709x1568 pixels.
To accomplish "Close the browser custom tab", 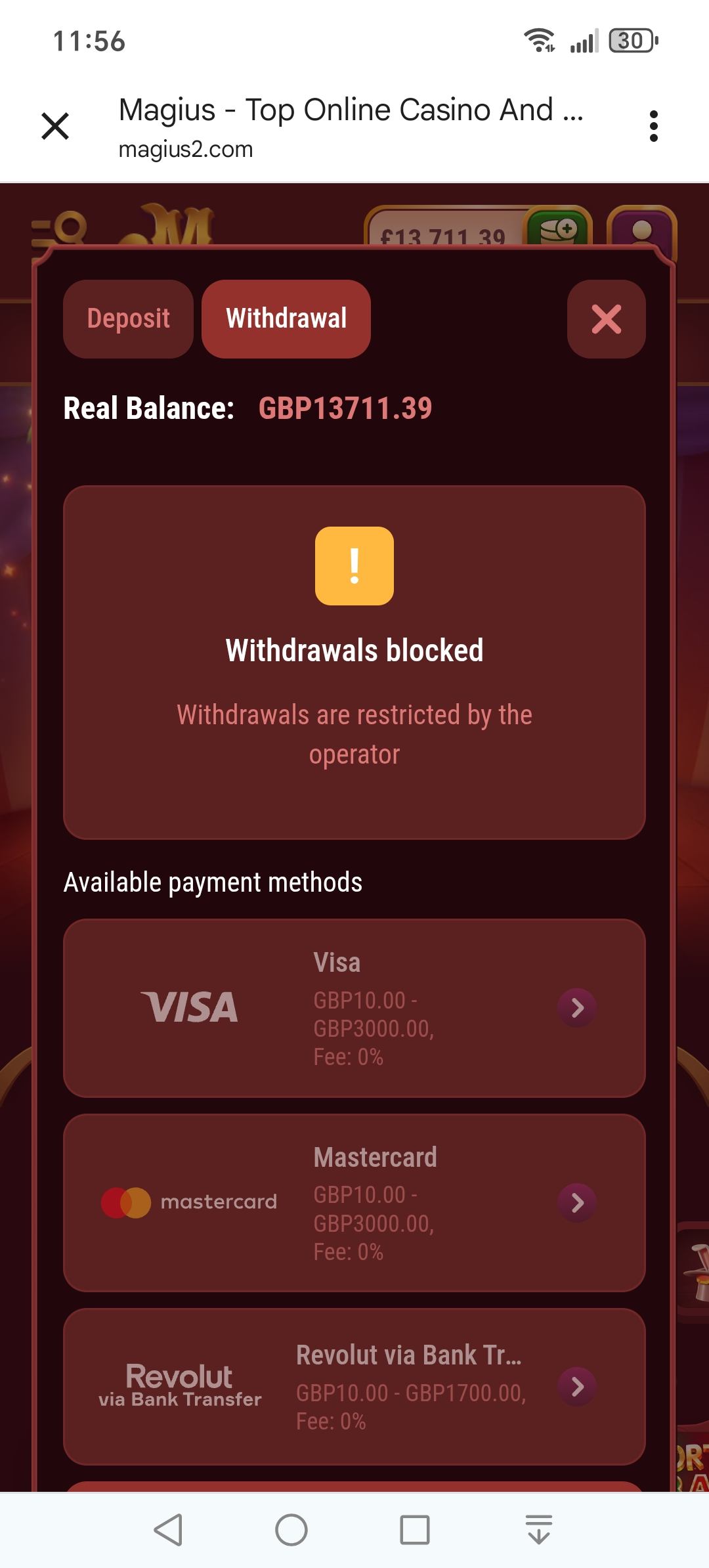I will click(55, 126).
